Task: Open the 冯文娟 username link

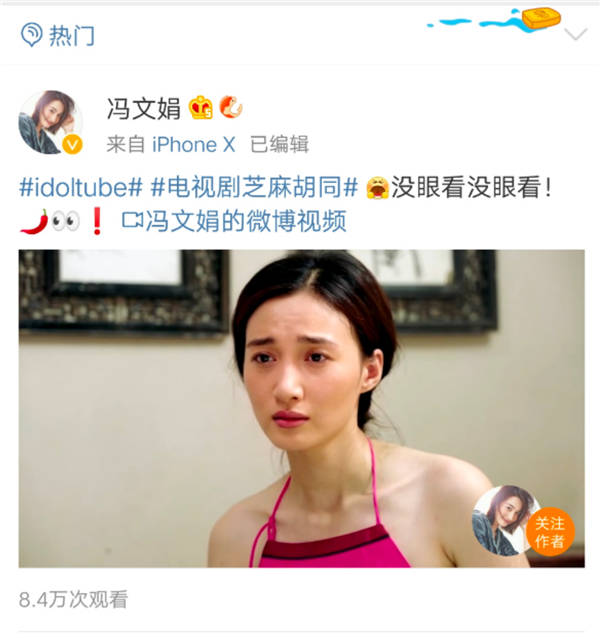Action: 145,108
